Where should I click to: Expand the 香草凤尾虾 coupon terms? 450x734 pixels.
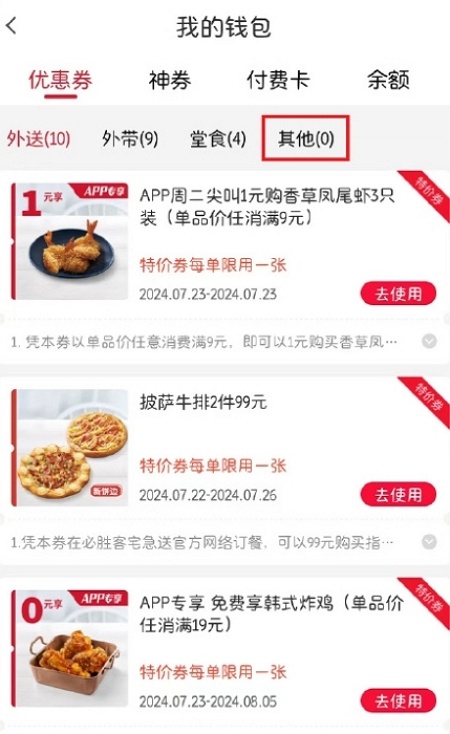coord(429,341)
